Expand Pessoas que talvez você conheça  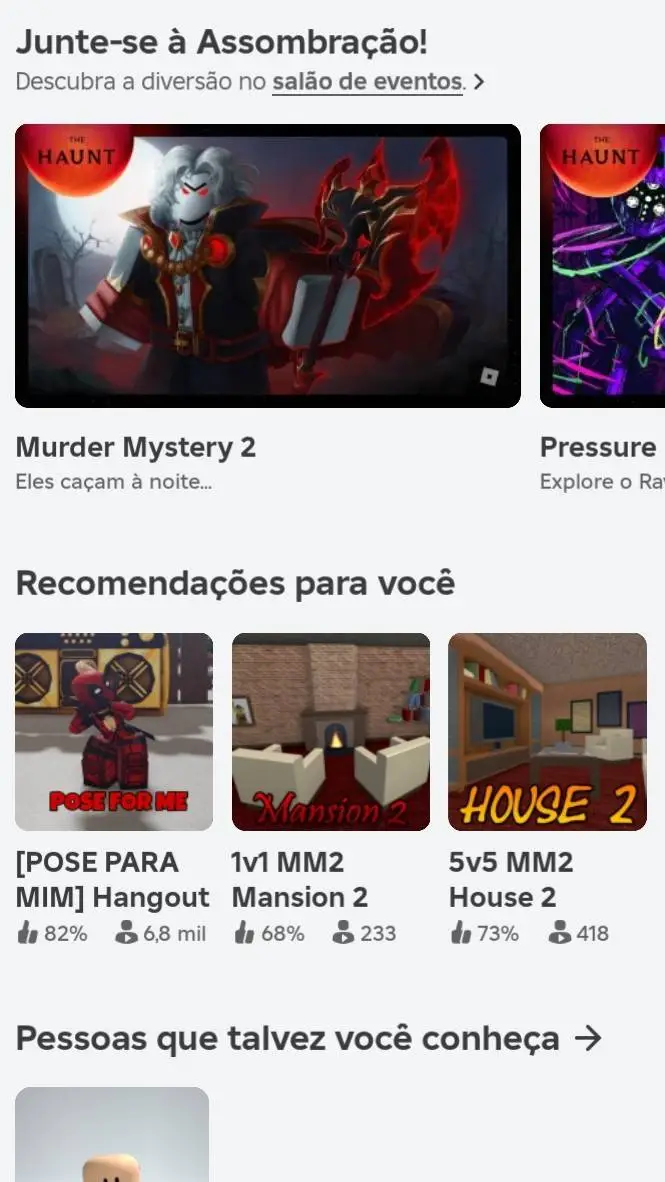pyautogui.click(x=589, y=1039)
